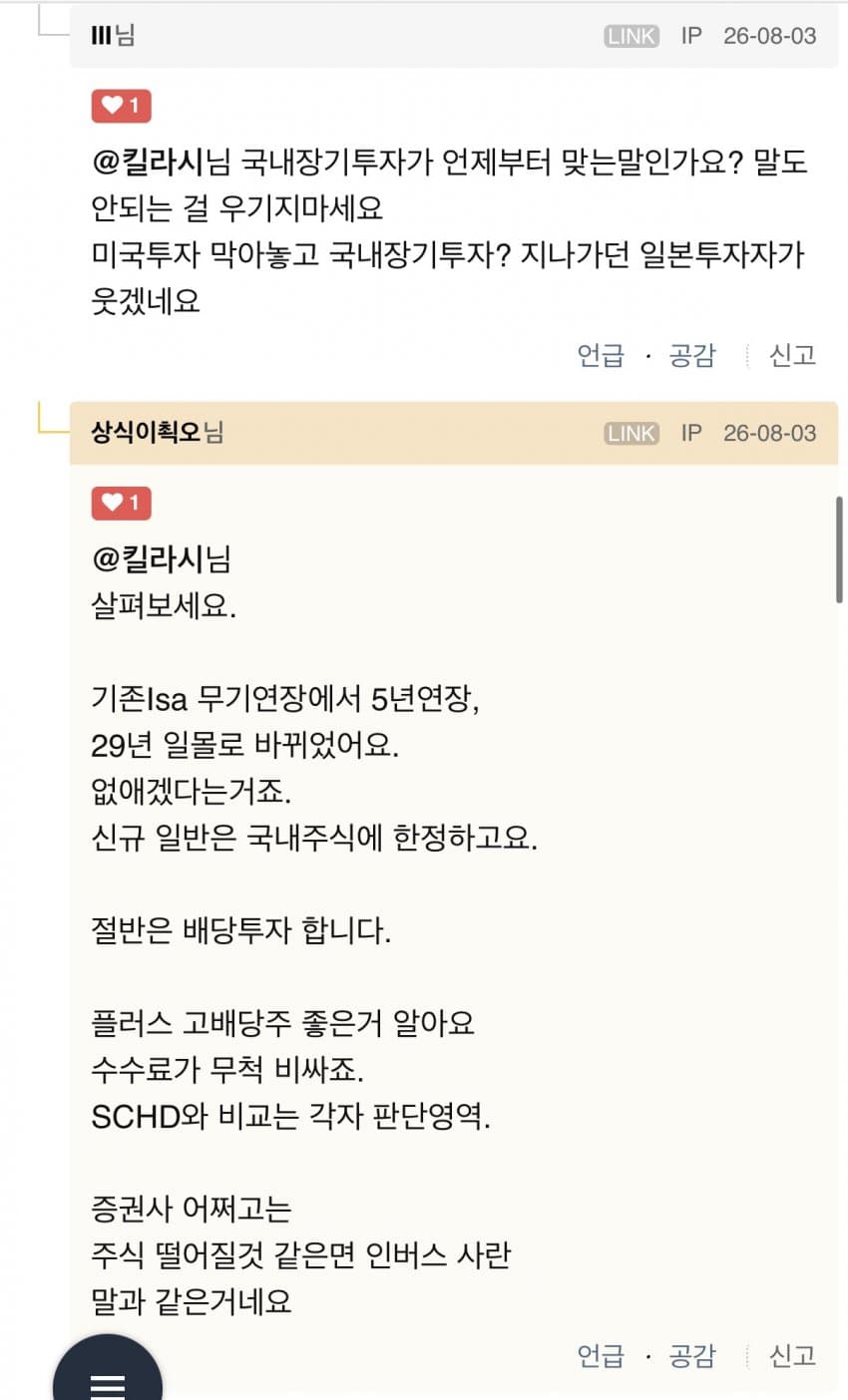The image size is (848, 1400).
Task: Tap 공감 under 상식이획오's comment
Action: [692, 1355]
